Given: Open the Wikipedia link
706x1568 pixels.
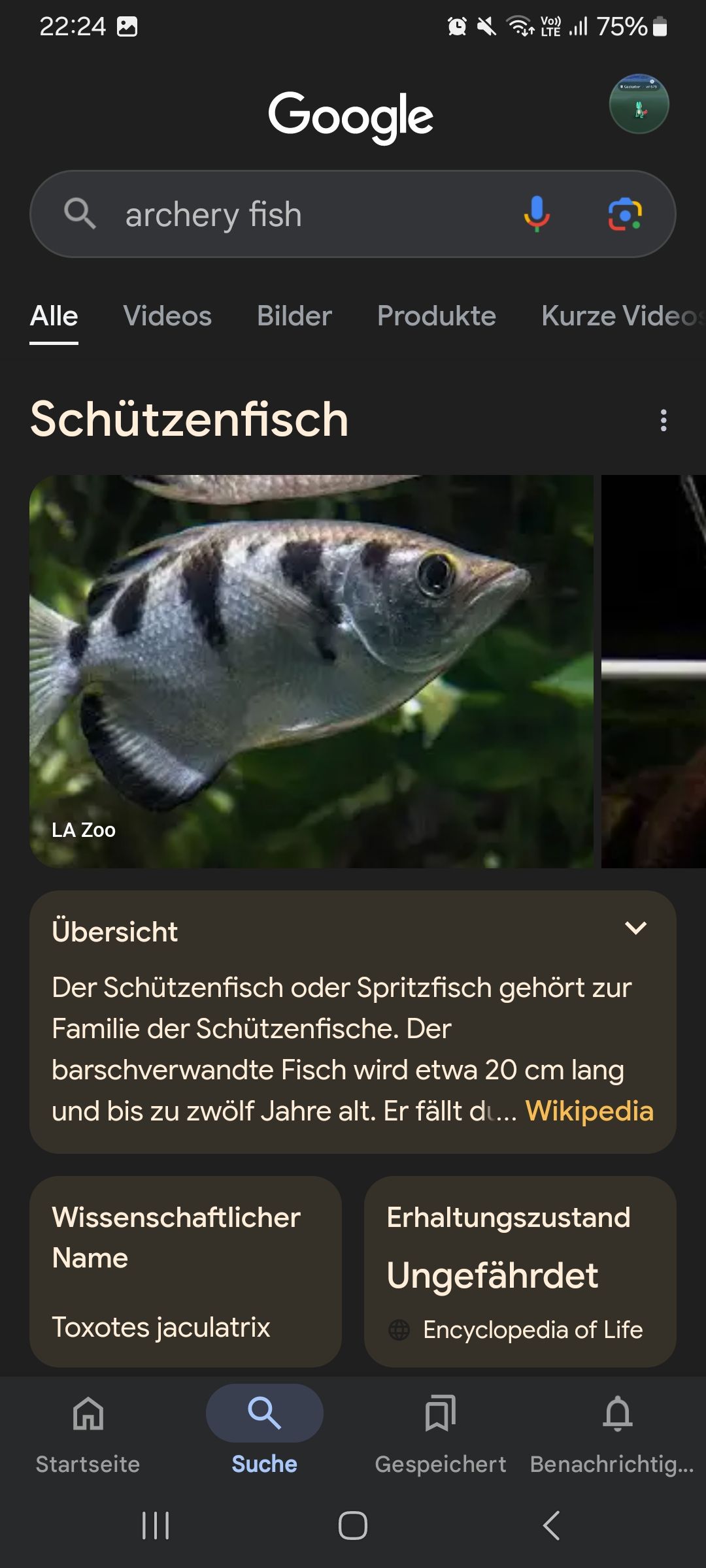Looking at the screenshot, I should (589, 1111).
